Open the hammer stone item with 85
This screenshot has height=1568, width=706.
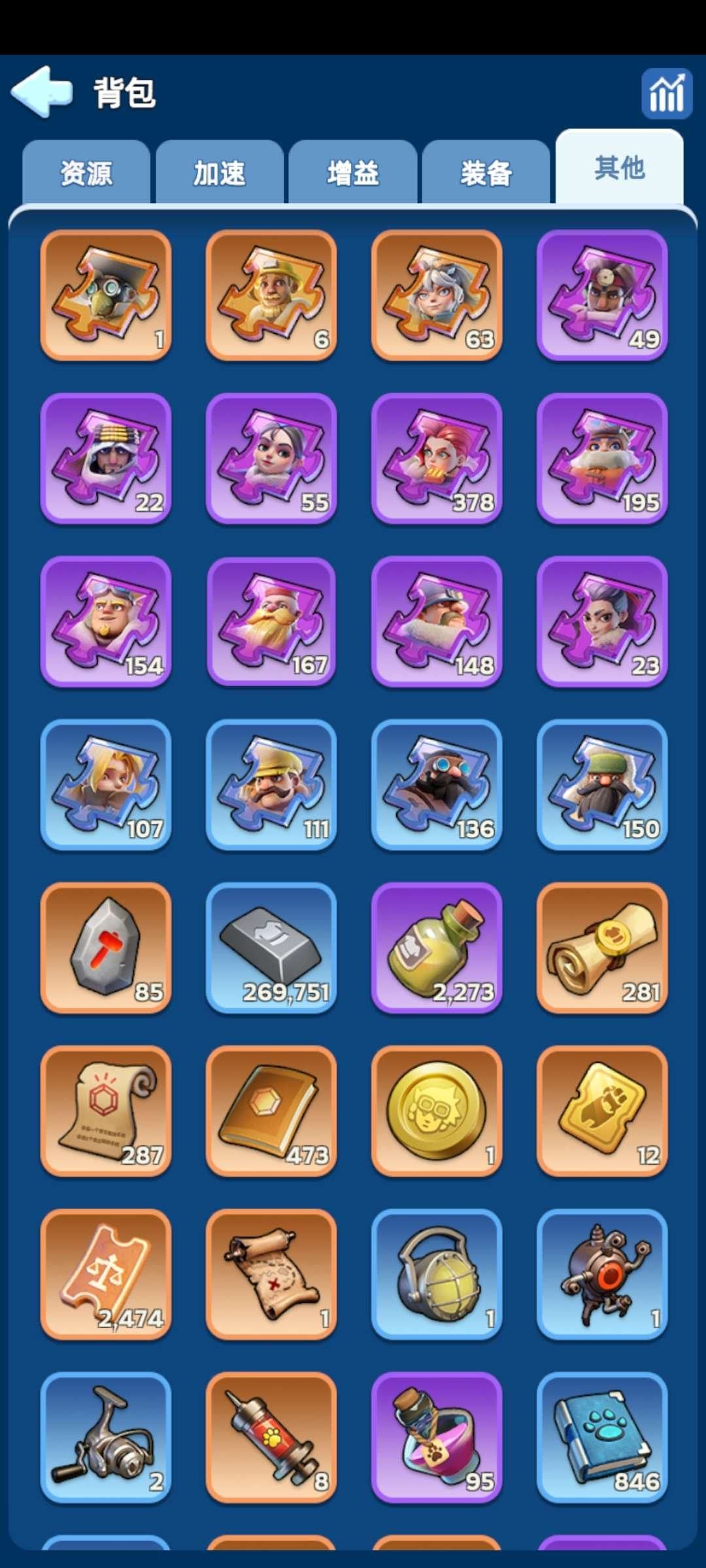coord(106,947)
